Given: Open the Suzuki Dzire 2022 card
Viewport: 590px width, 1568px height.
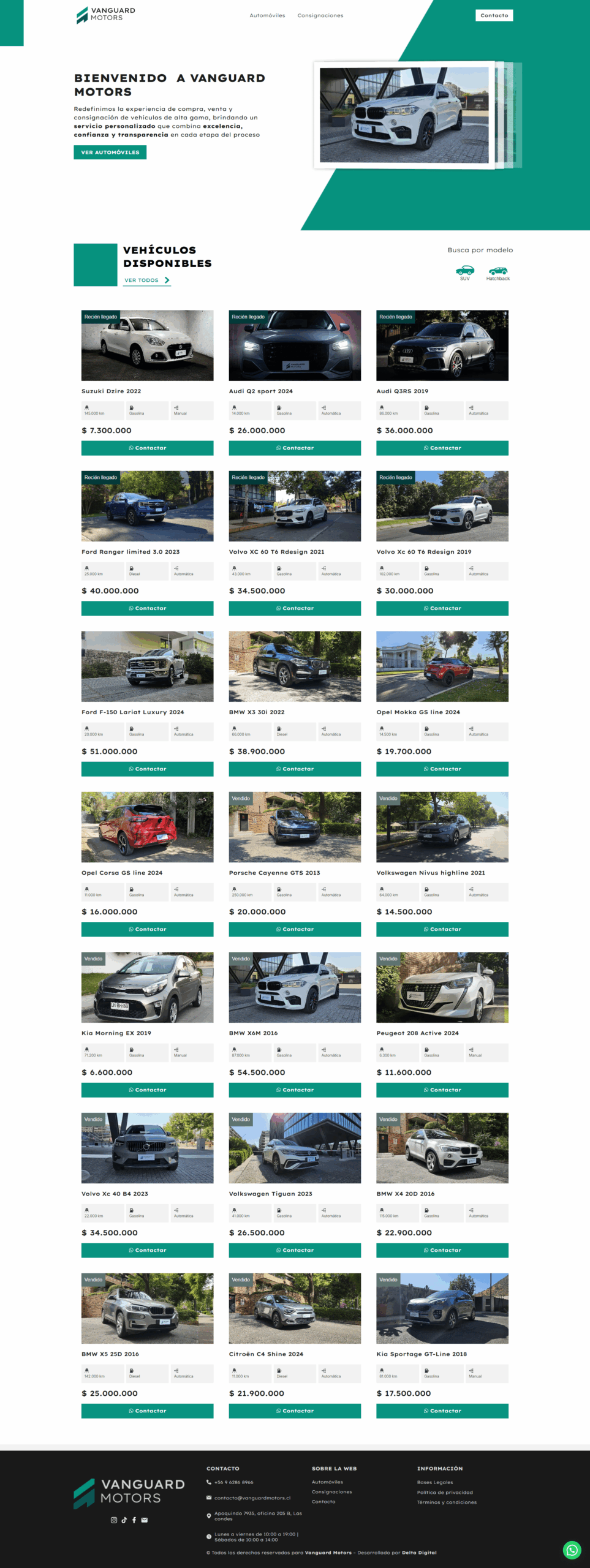Looking at the screenshot, I should 147,345.
